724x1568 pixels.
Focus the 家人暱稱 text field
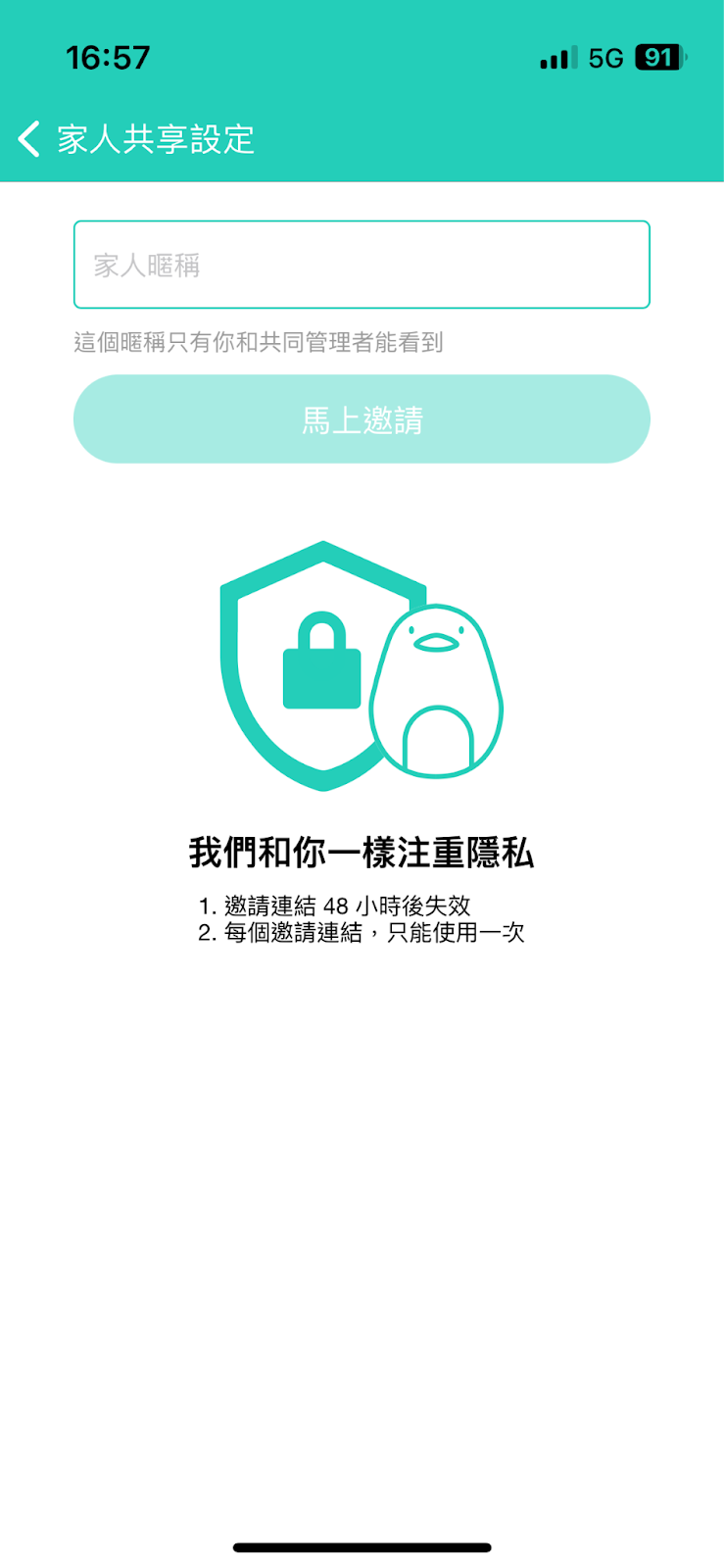(x=362, y=265)
